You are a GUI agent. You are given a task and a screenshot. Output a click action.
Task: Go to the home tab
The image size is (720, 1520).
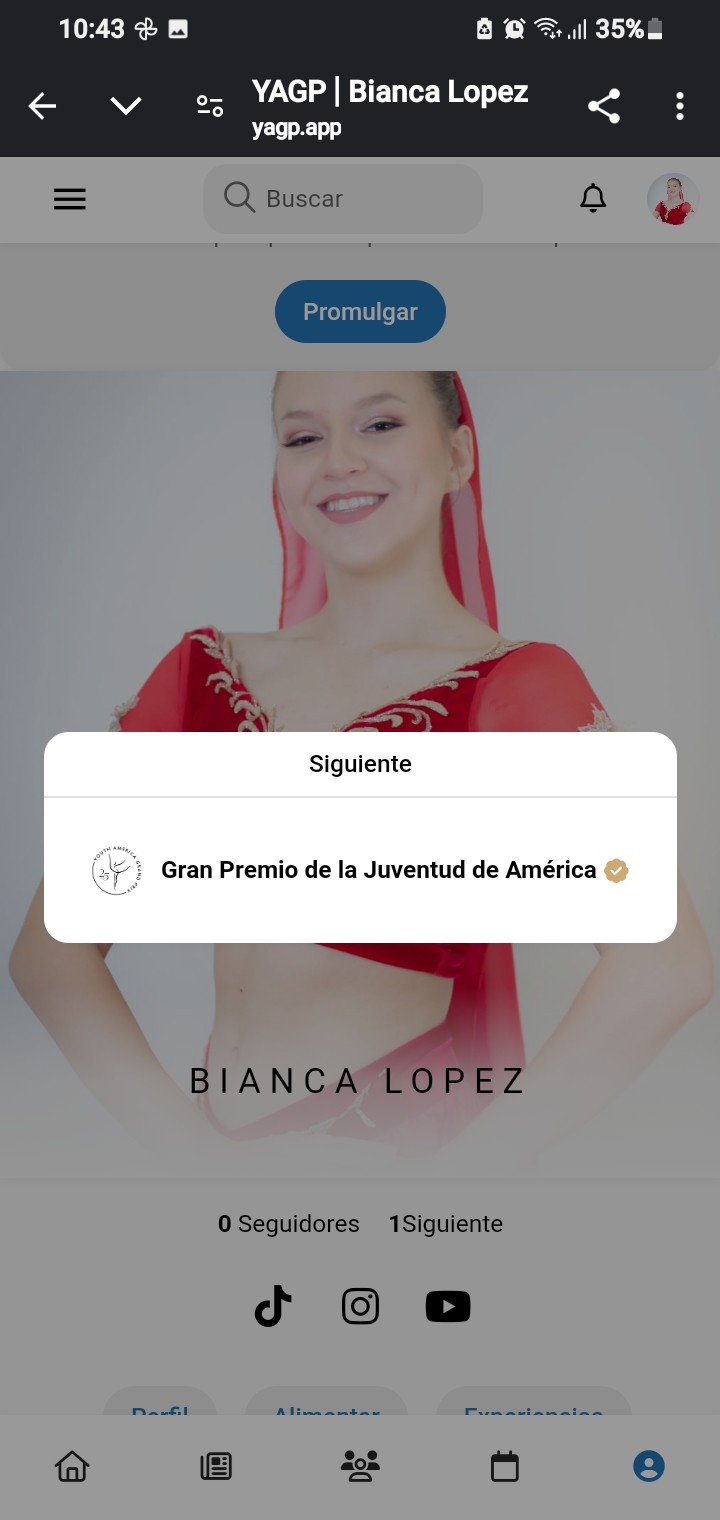(72, 1467)
